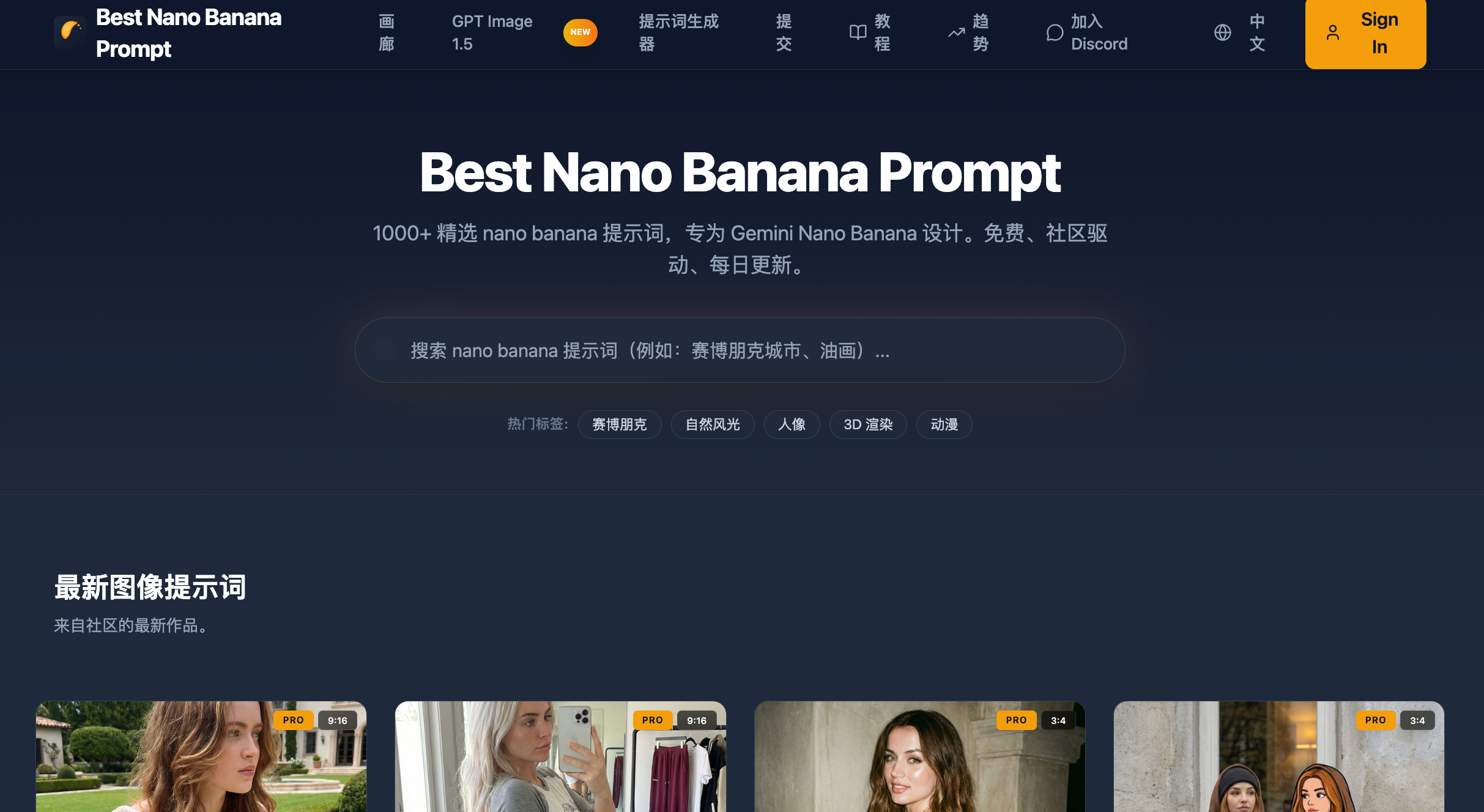Select the 赛博朋克 tag chip
1484x812 pixels.
click(619, 424)
